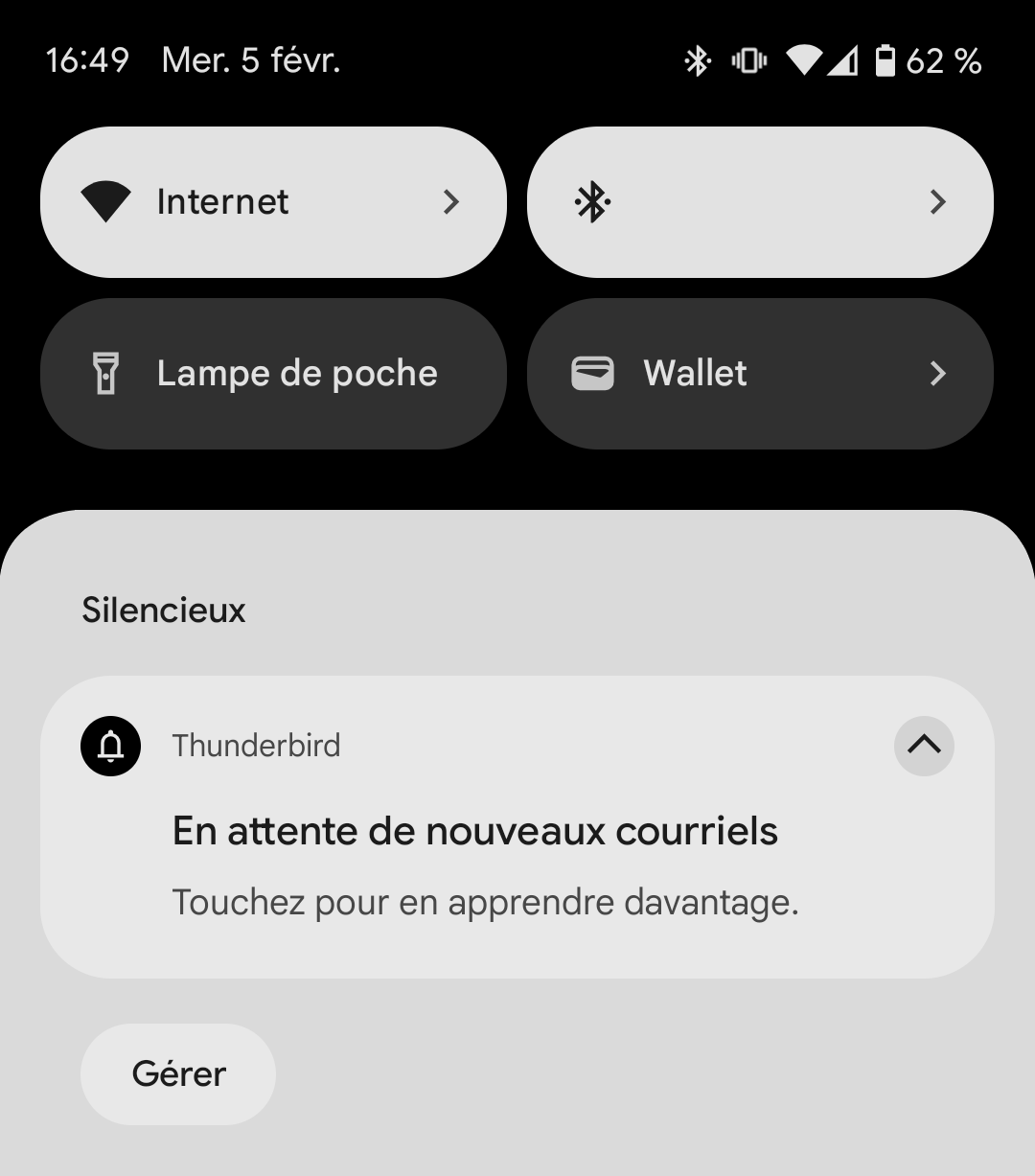The height and width of the screenshot is (1176, 1035).
Task: Open the Internet quick settings tile
Action: point(273,202)
